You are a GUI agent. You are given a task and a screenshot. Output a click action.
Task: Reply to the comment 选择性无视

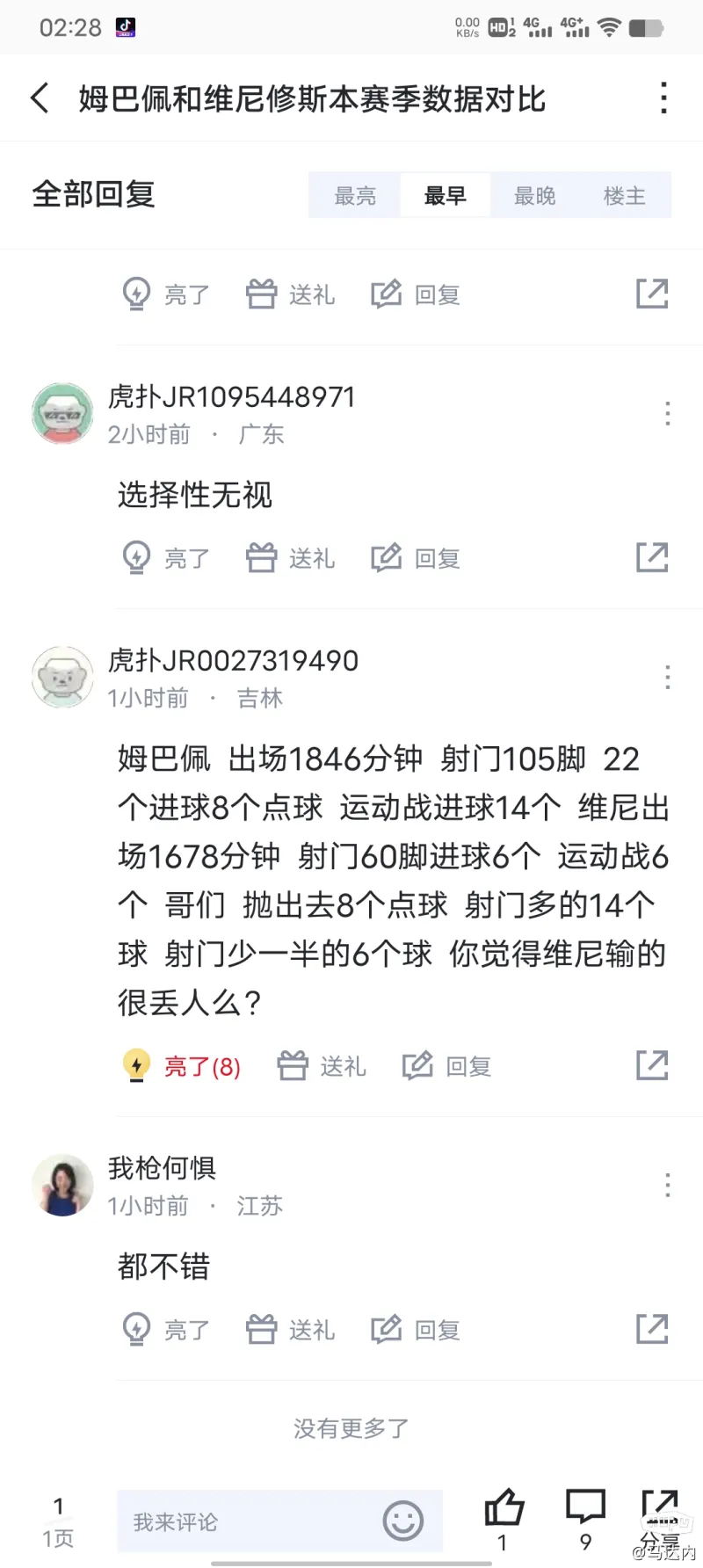[415, 557]
